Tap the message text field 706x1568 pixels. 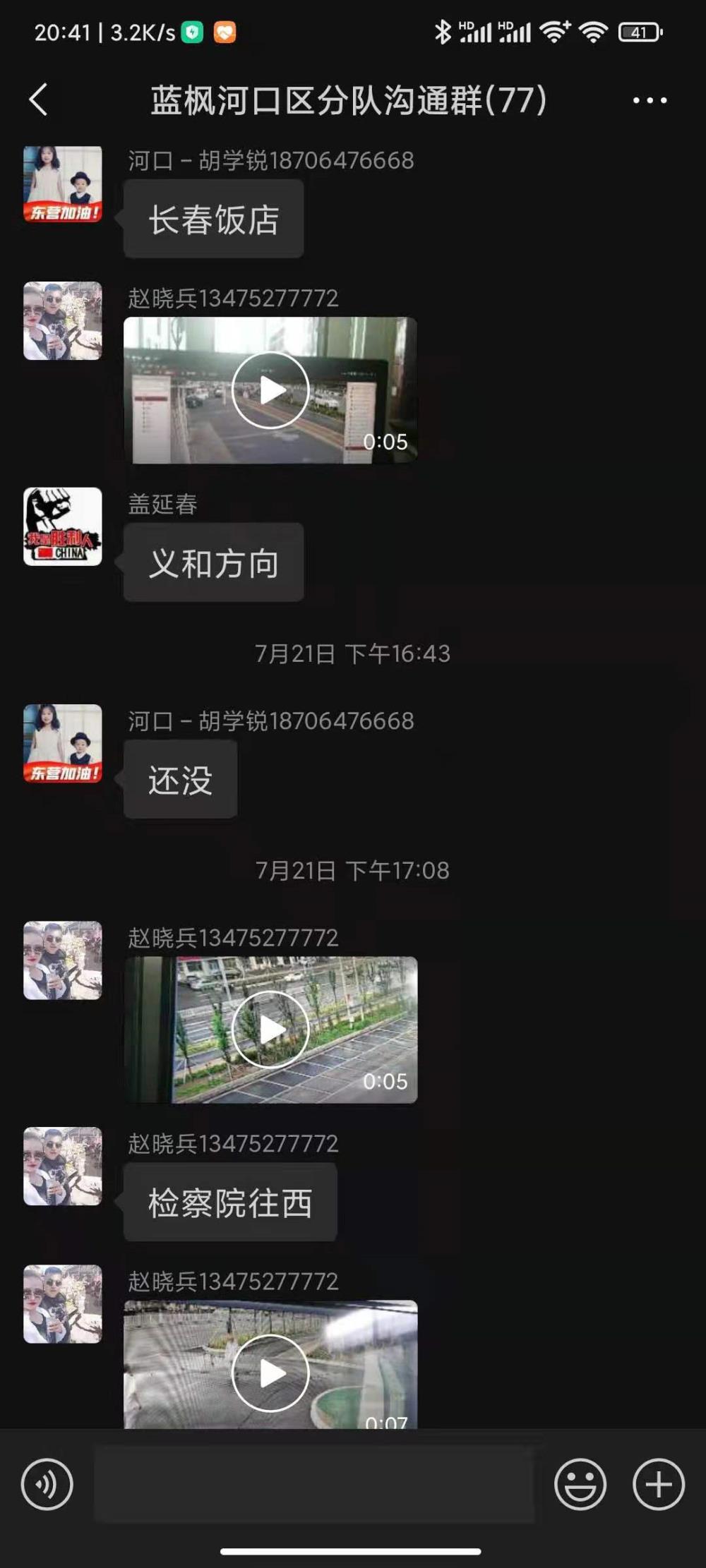[x=314, y=1483]
